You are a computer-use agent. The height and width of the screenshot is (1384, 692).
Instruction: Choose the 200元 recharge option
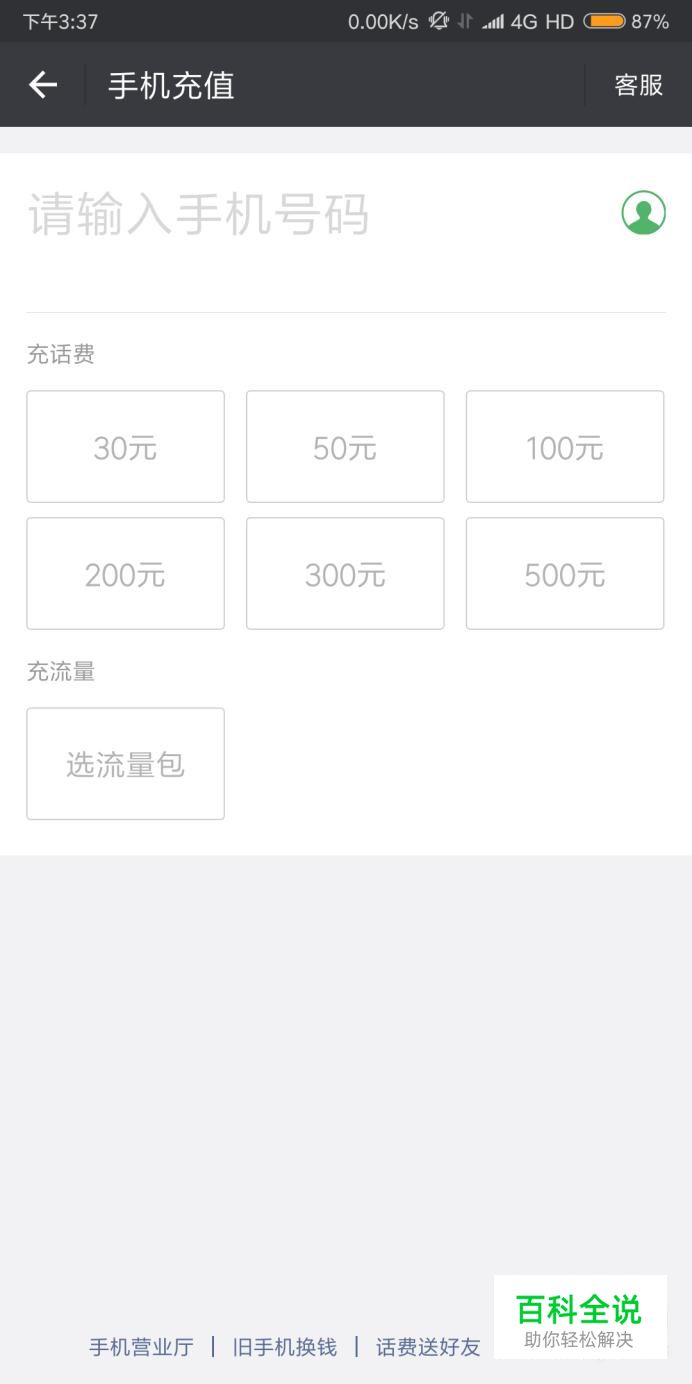(x=125, y=574)
